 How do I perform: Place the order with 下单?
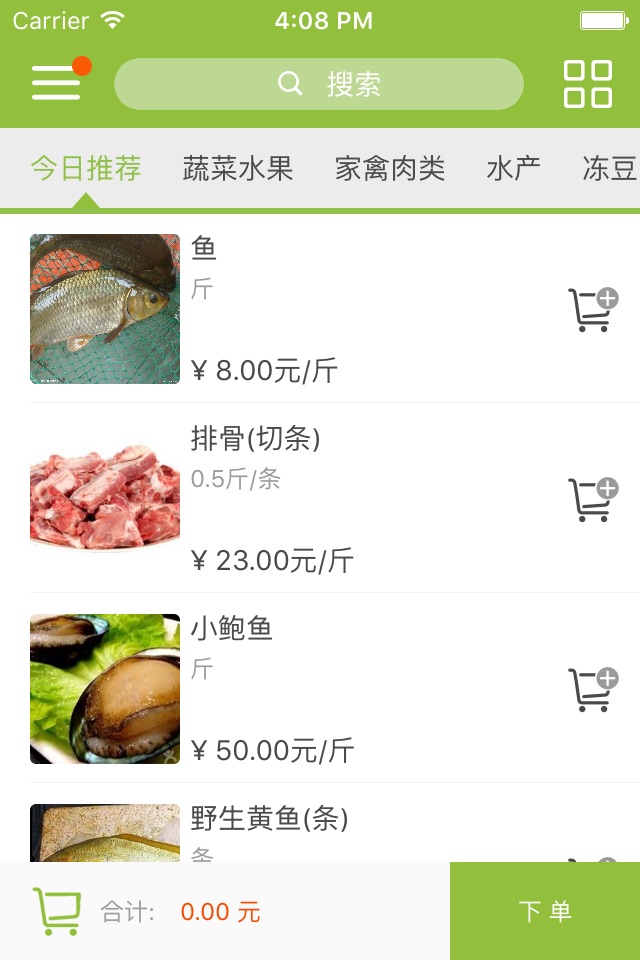tap(545, 911)
